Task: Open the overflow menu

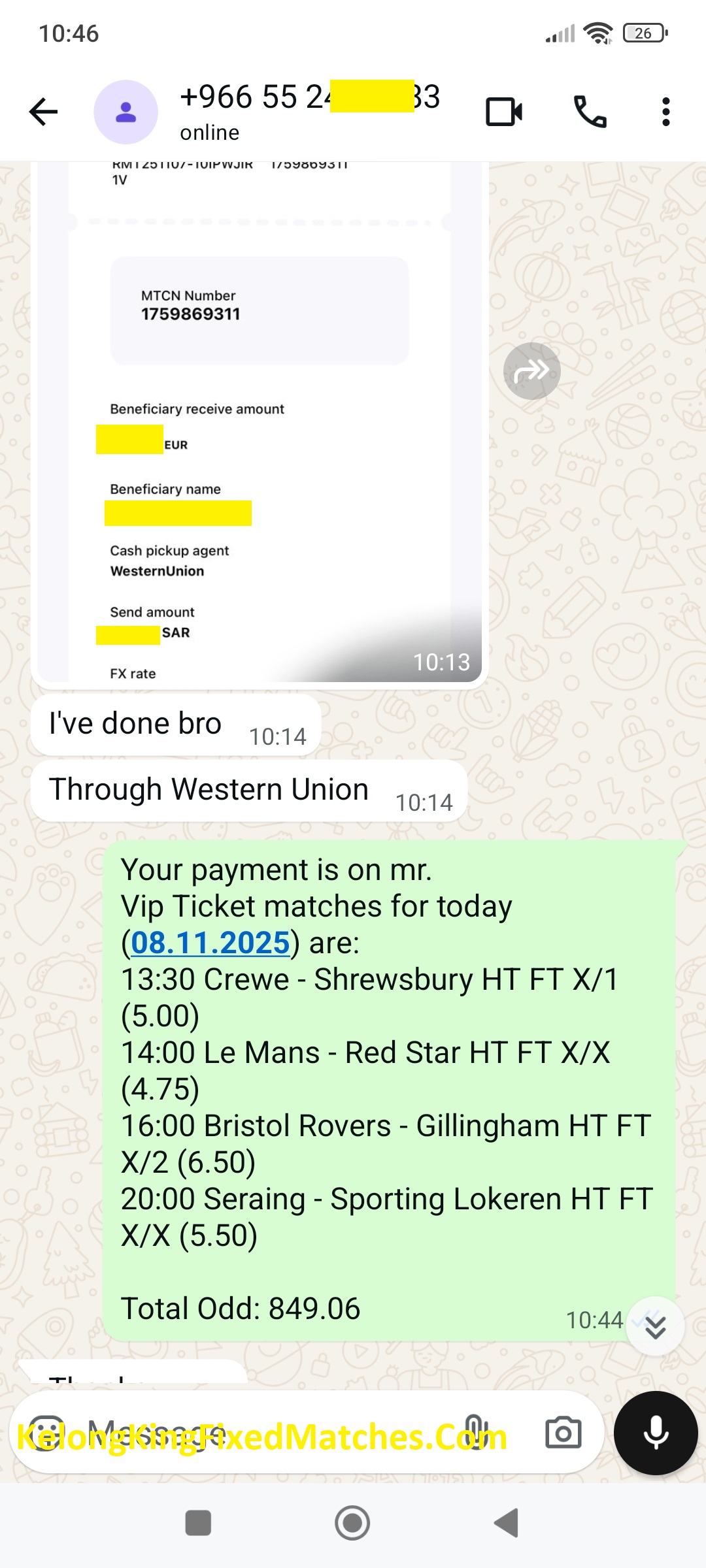Action: pos(665,112)
